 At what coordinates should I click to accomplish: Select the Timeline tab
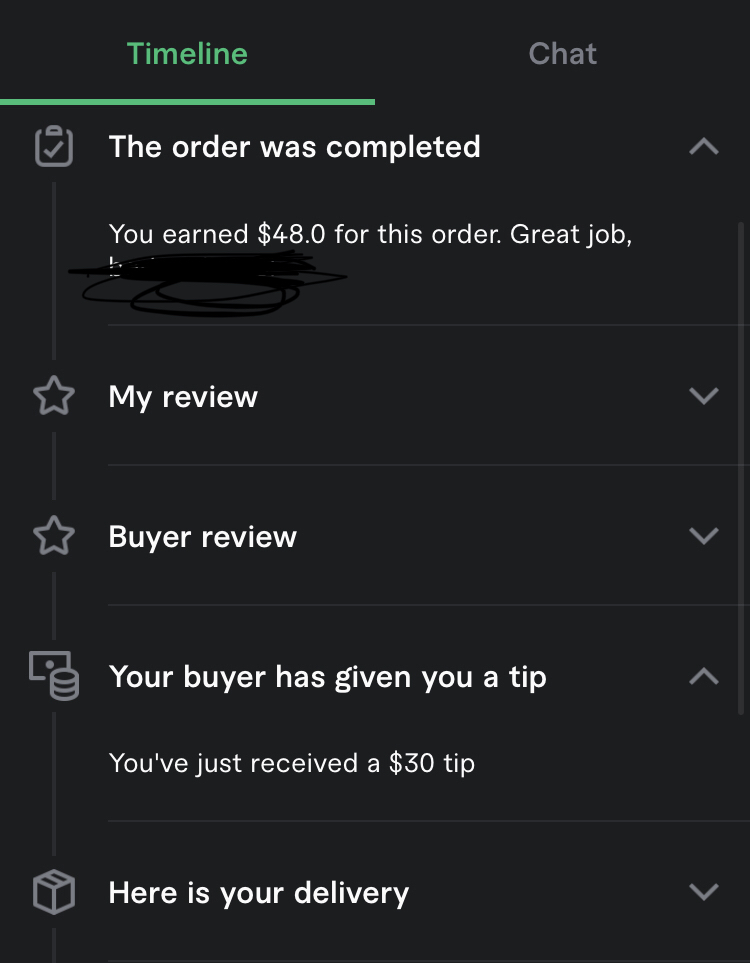point(187,53)
